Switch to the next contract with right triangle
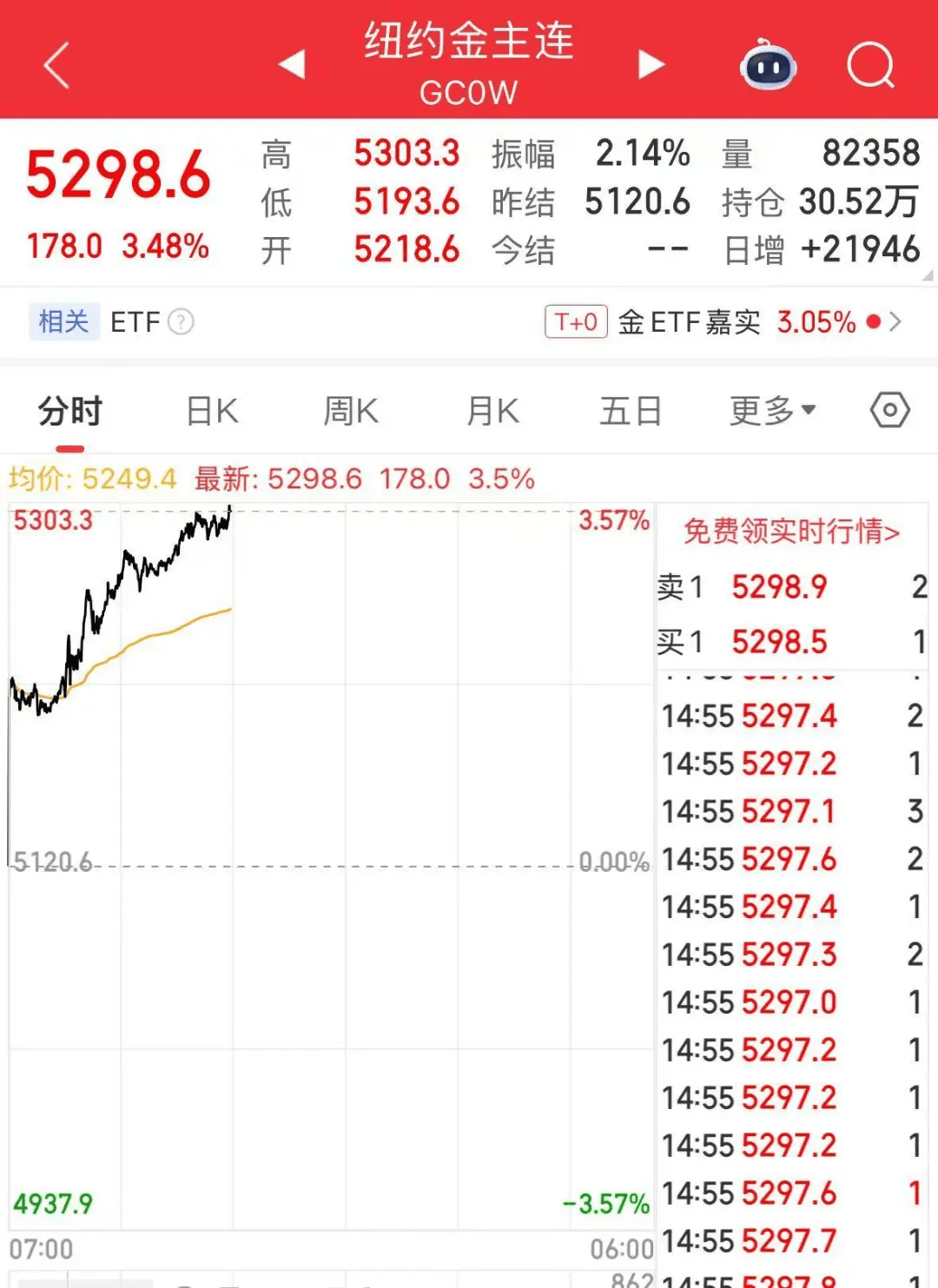 pos(651,64)
